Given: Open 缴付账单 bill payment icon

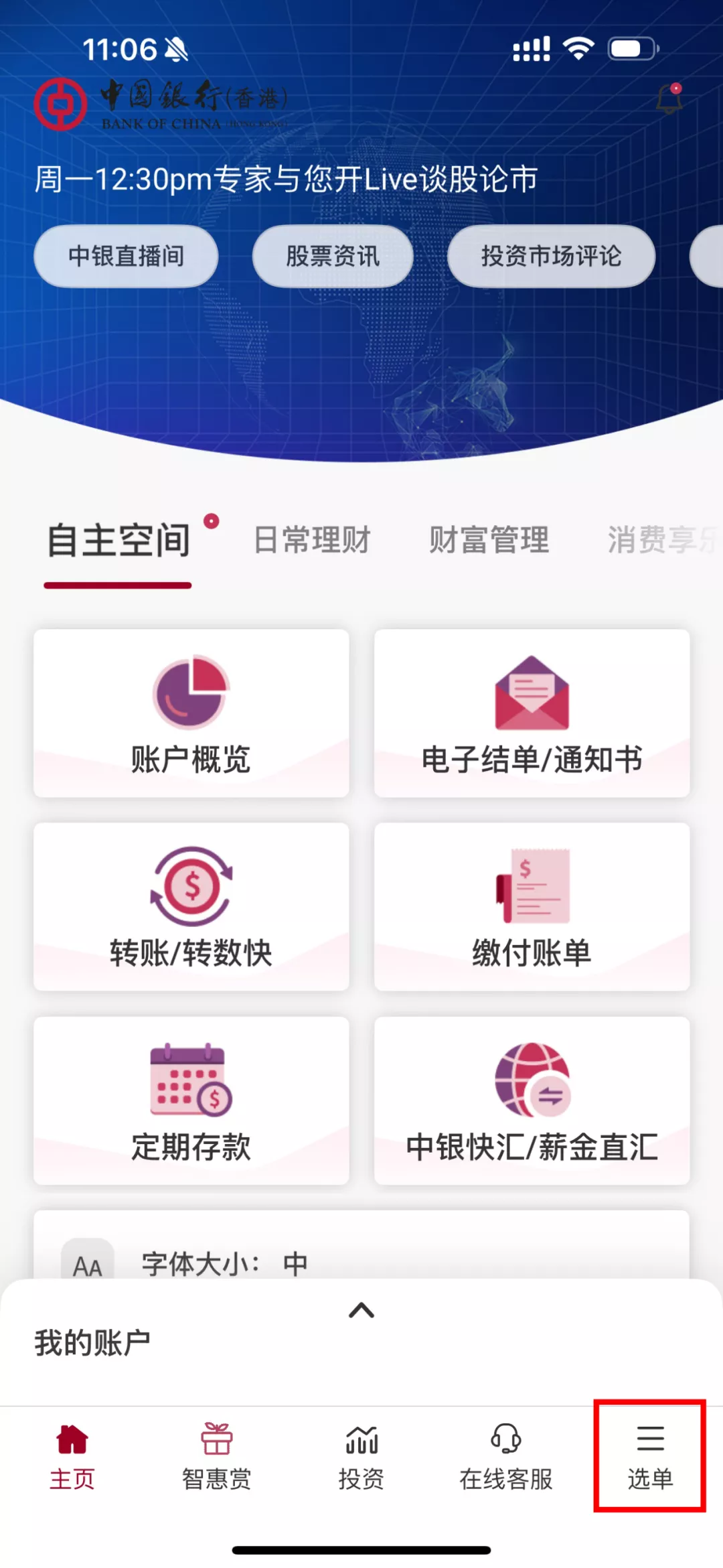Looking at the screenshot, I should (531, 884).
